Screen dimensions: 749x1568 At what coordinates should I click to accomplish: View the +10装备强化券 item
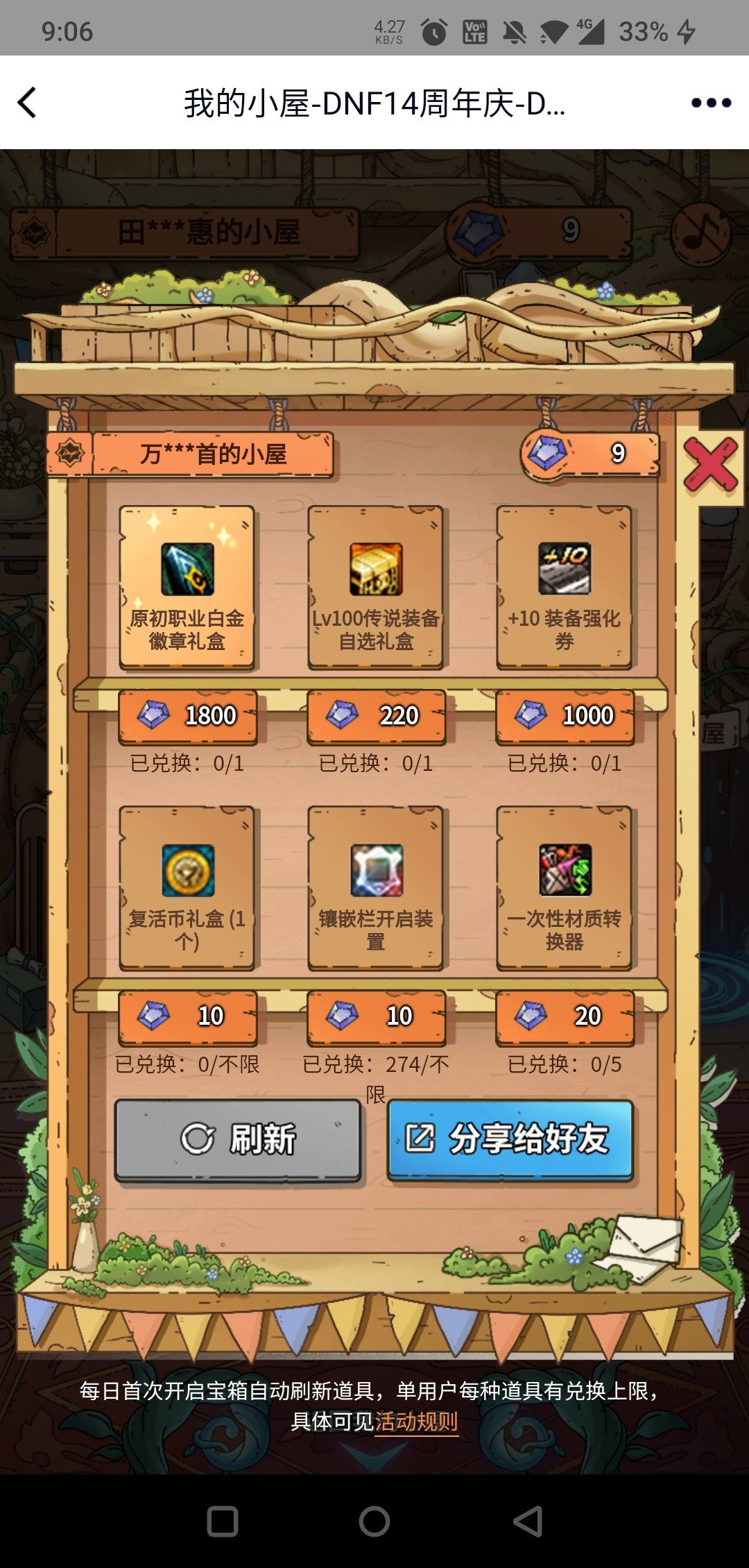tap(563, 588)
